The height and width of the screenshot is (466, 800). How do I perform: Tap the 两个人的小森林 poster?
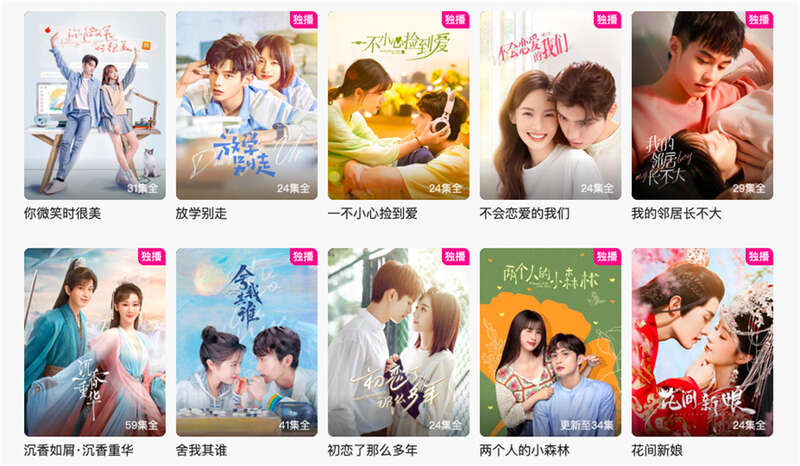(550, 342)
